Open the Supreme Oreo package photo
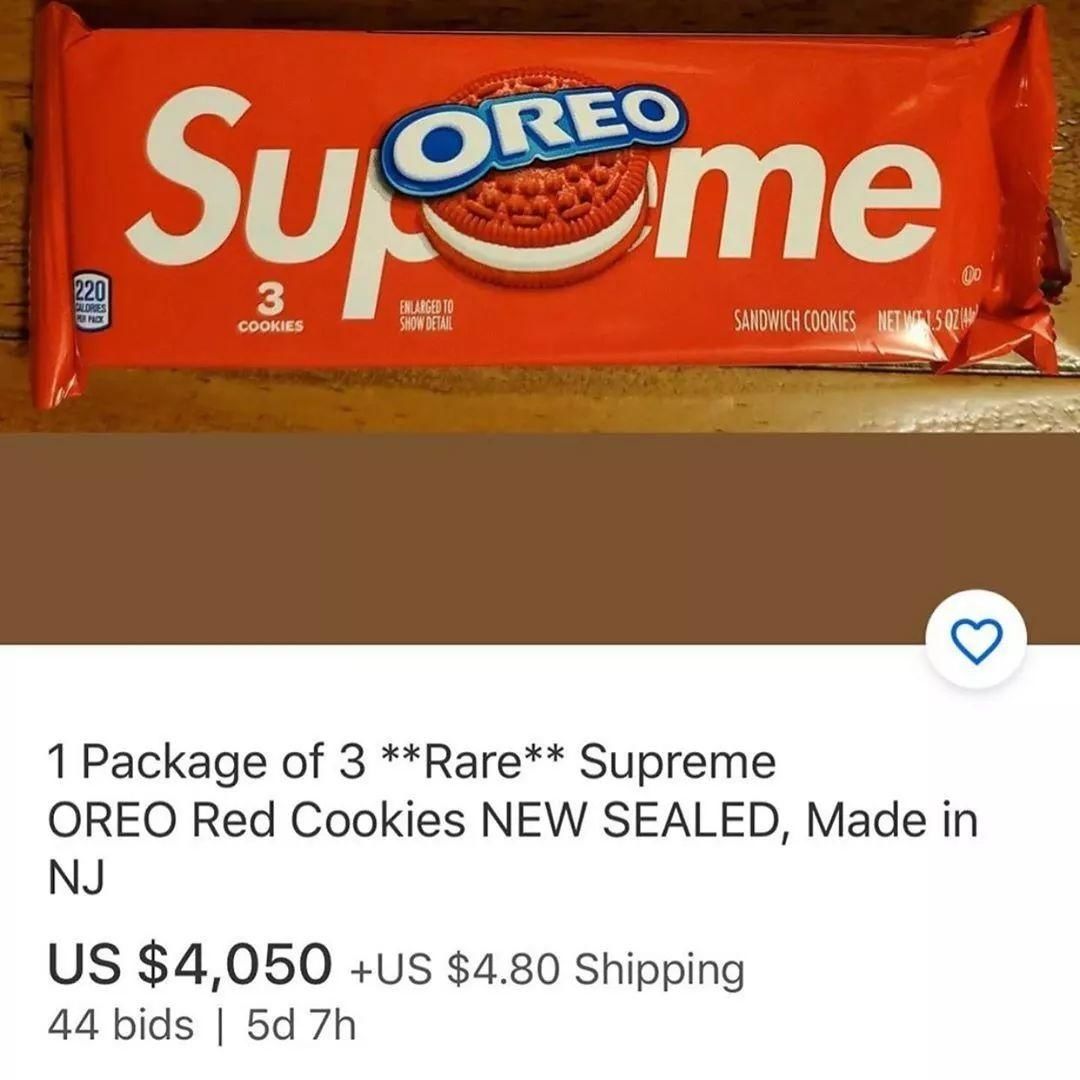 point(540,215)
